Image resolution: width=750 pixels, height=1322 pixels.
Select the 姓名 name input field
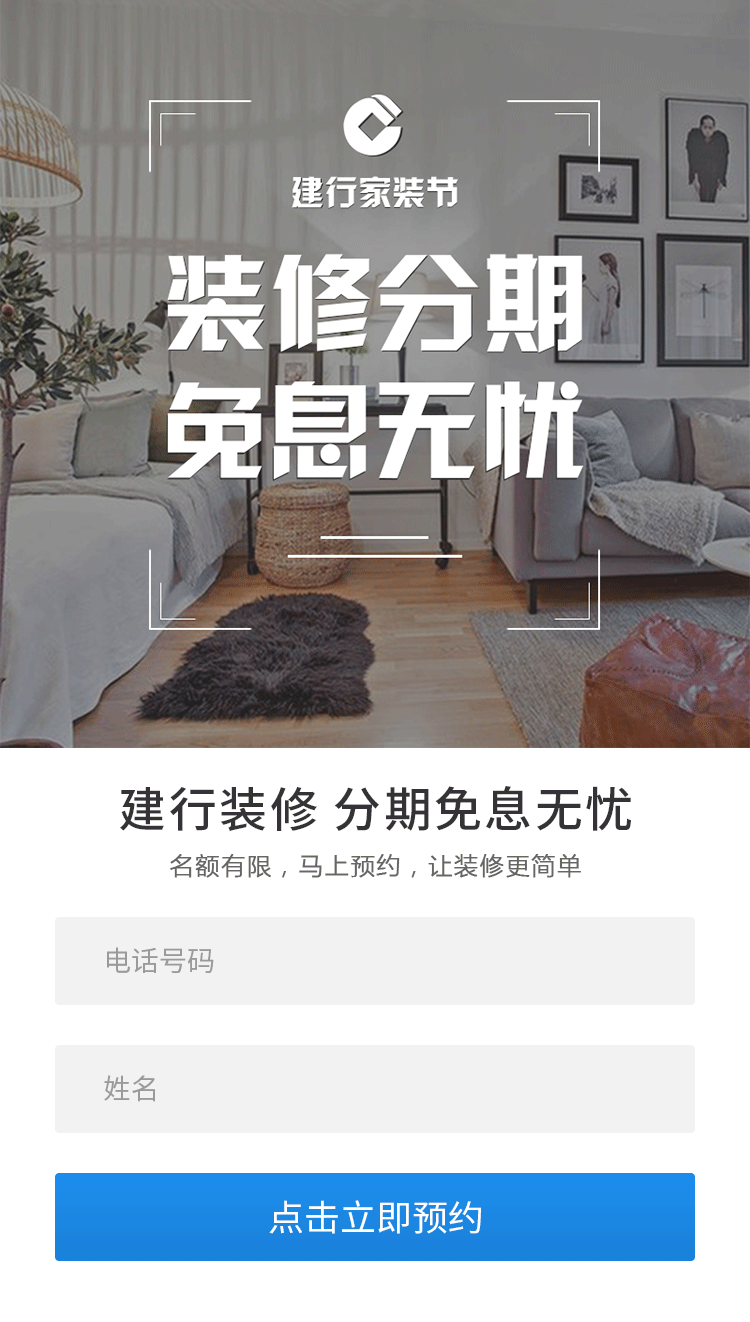(x=375, y=1088)
